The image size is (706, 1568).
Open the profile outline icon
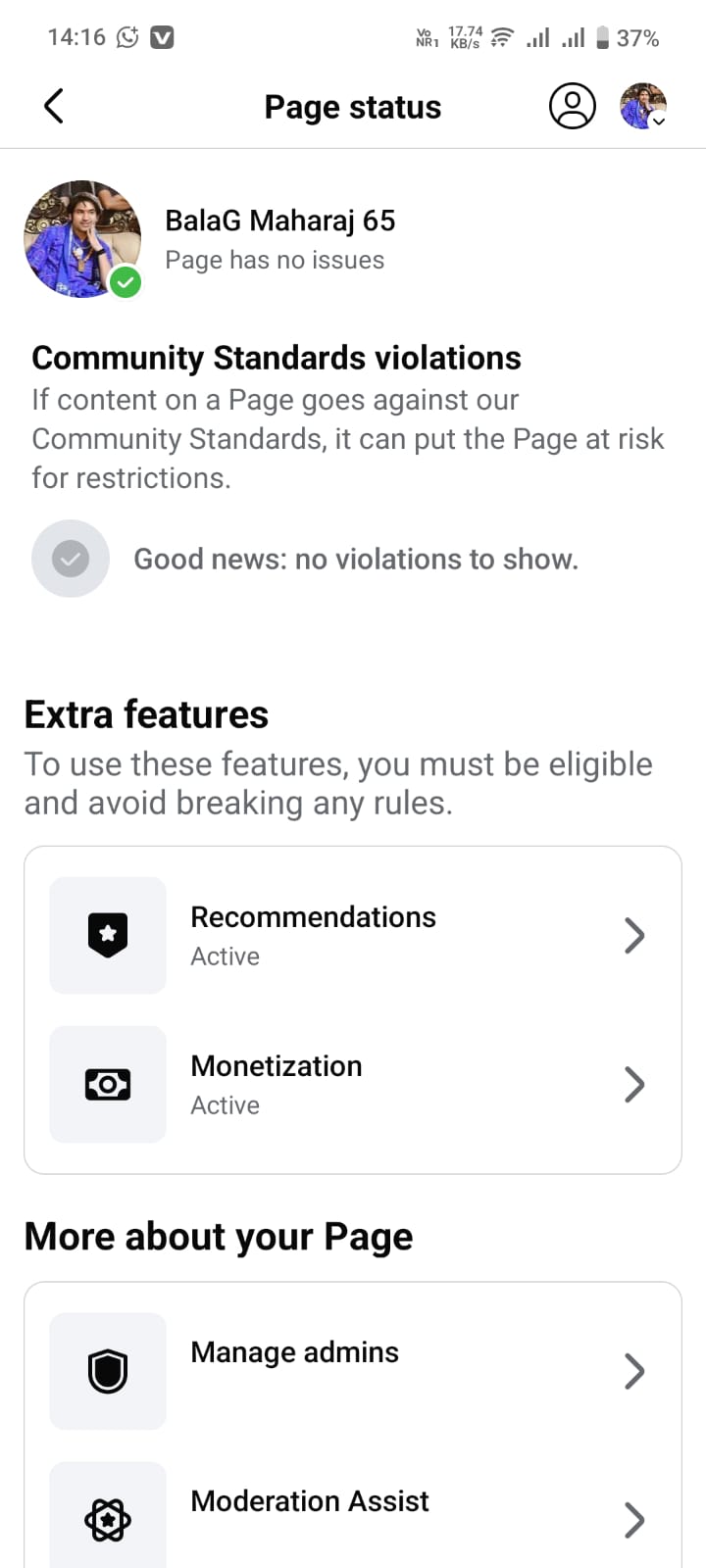click(572, 106)
